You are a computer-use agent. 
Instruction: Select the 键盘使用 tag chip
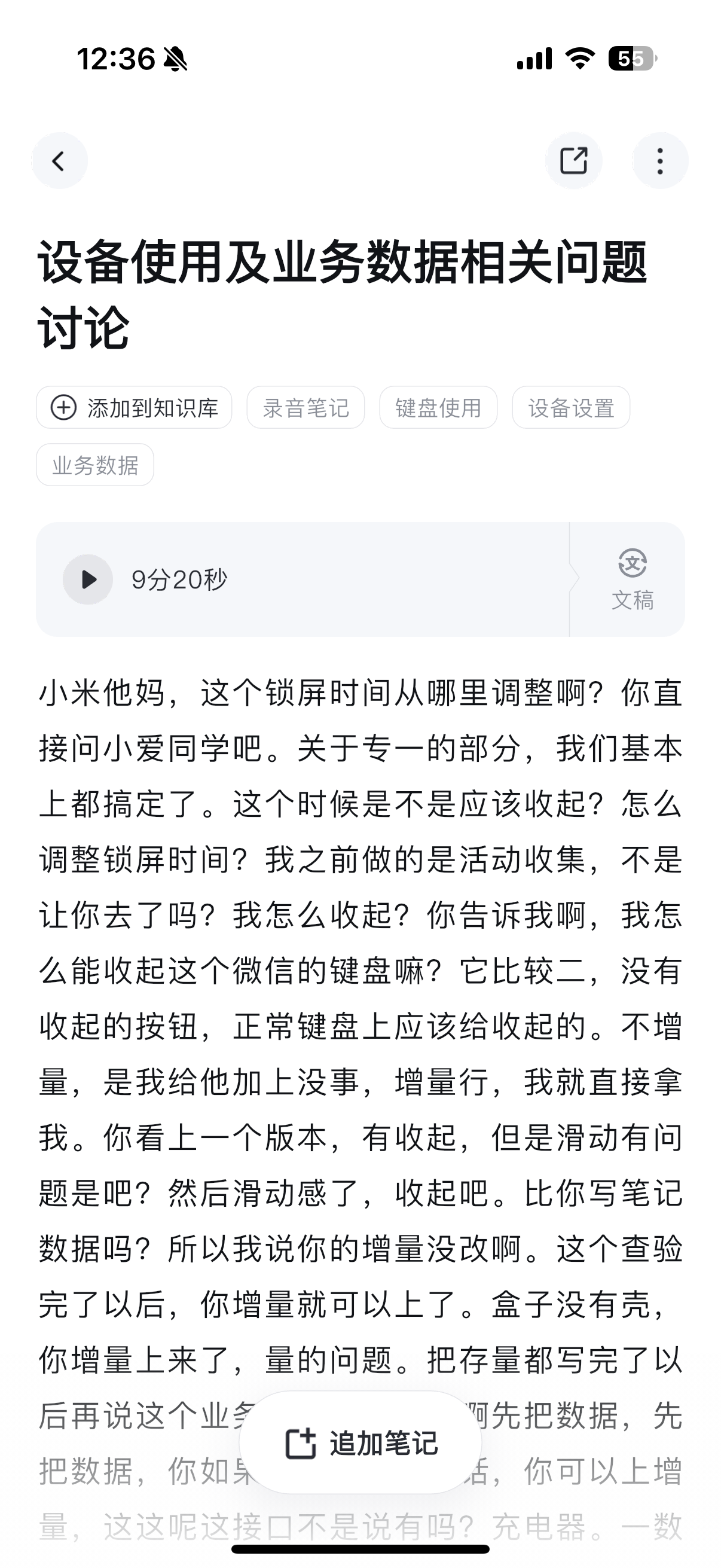[x=438, y=407]
